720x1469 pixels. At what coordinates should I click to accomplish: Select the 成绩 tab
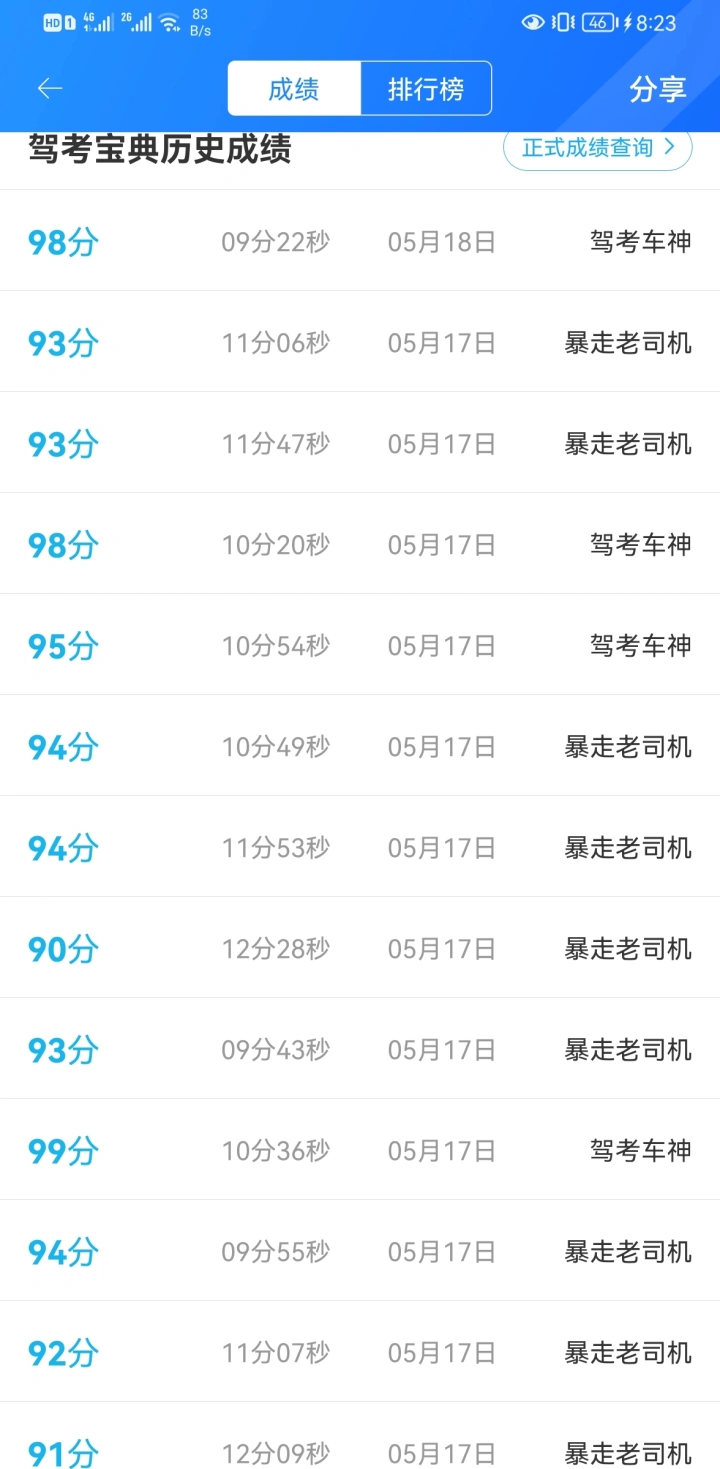[x=294, y=89]
